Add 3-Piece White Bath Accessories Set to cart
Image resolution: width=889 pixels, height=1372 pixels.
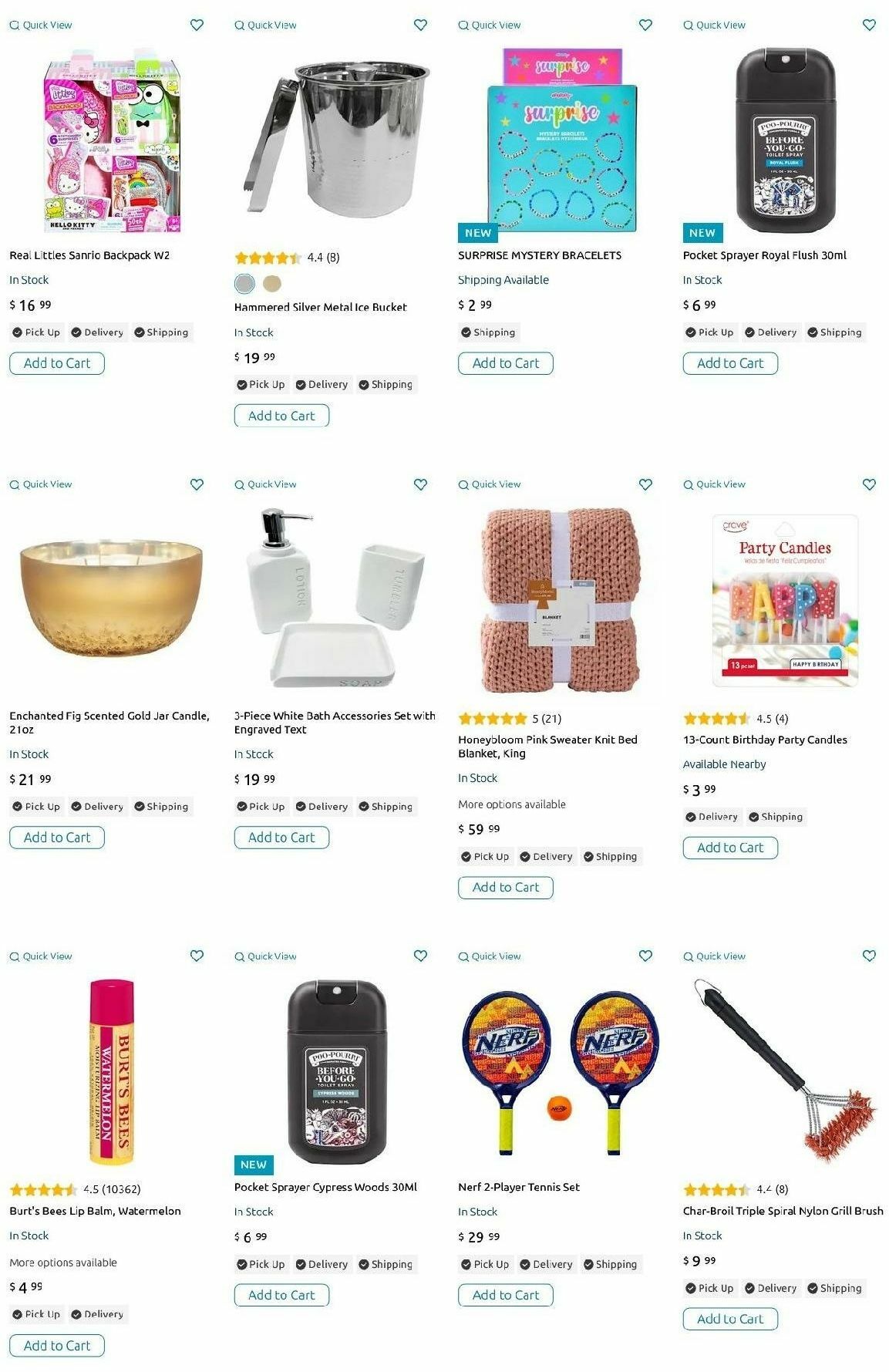point(281,838)
